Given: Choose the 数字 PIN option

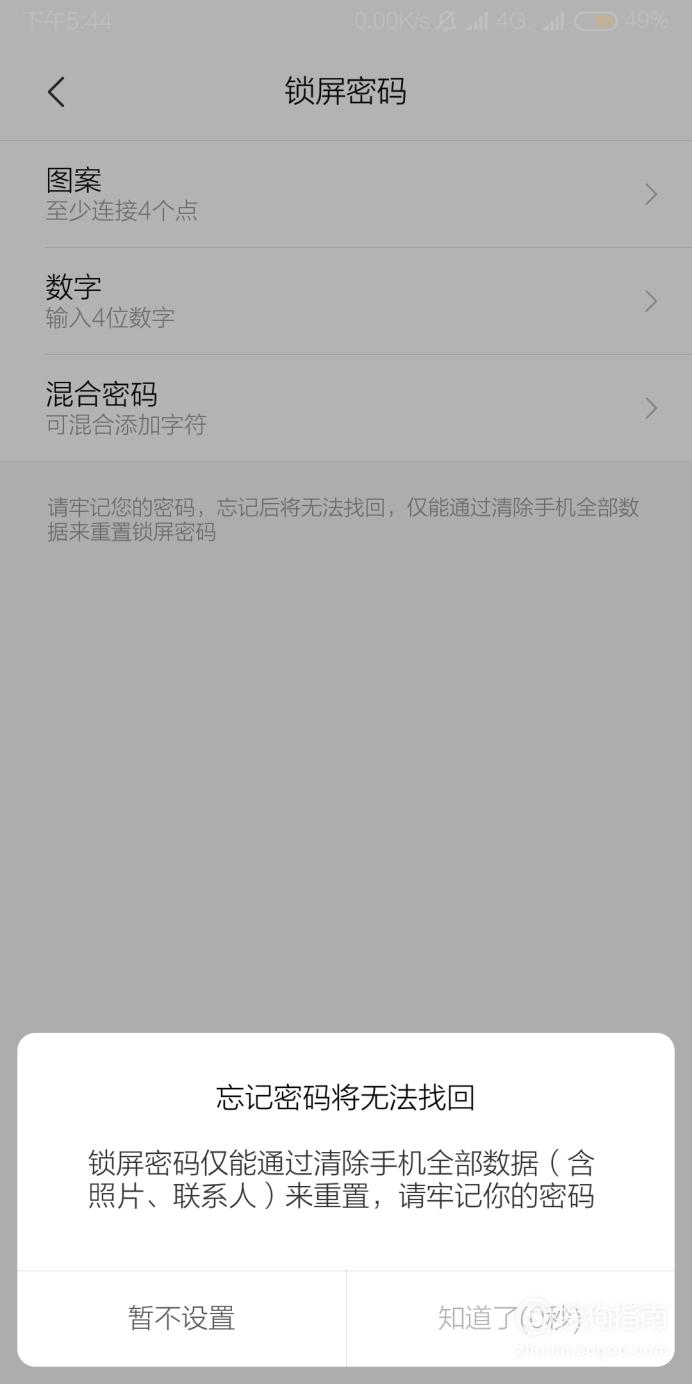Looking at the screenshot, I should pyautogui.click(x=346, y=301).
